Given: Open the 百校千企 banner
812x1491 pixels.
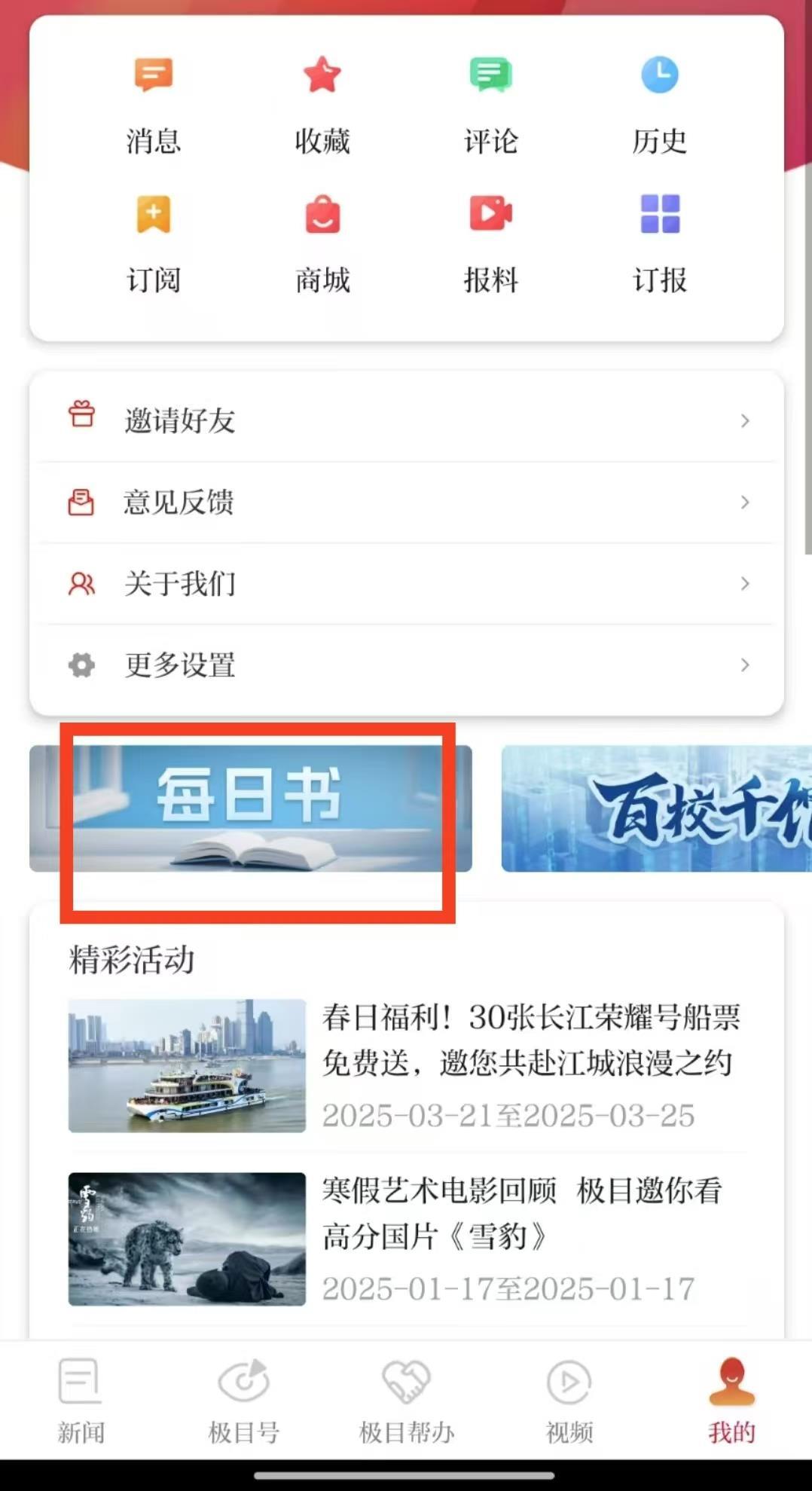Looking at the screenshot, I should pos(655,808).
